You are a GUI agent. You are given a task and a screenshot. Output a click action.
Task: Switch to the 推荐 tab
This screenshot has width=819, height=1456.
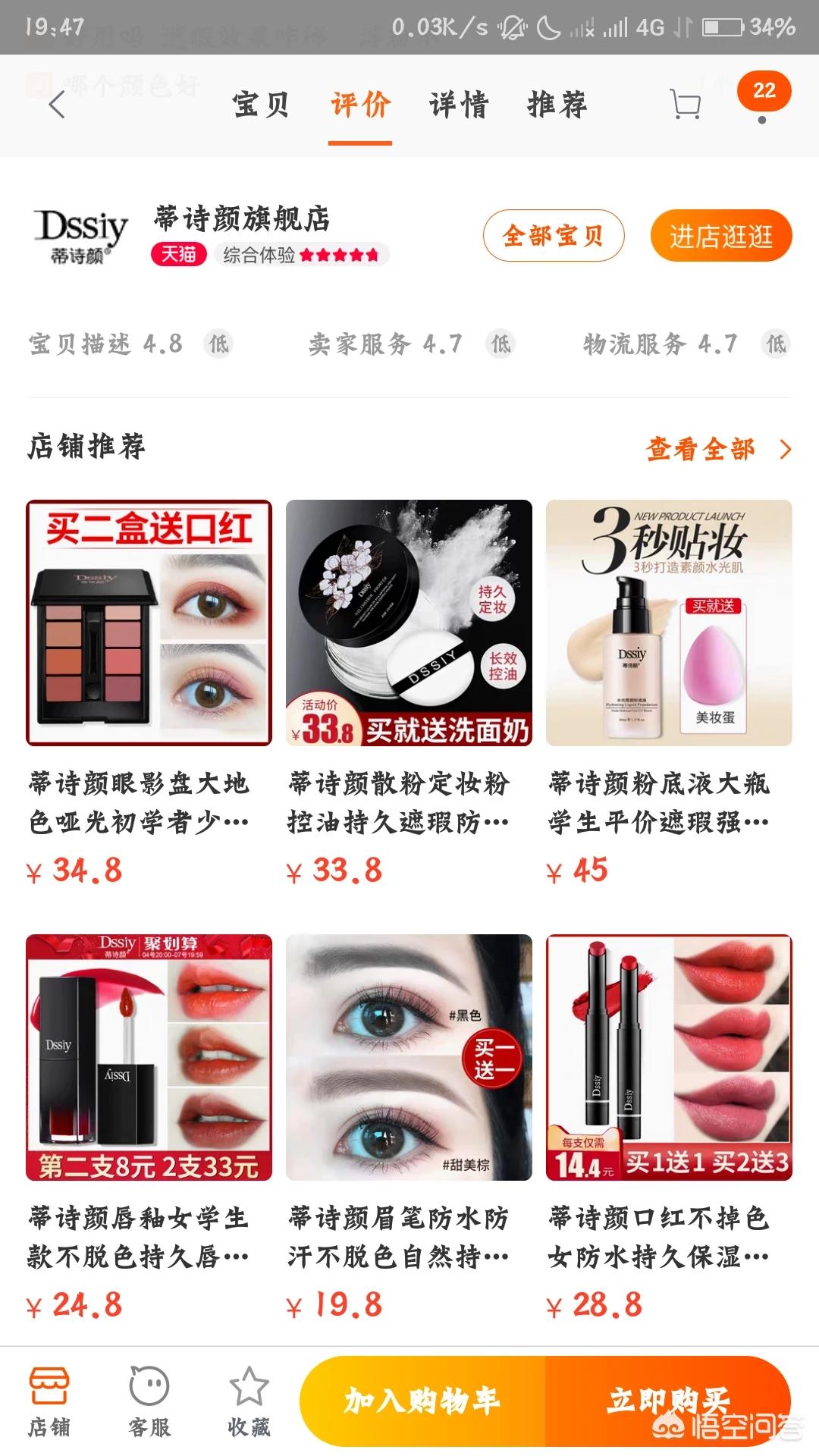point(557,105)
